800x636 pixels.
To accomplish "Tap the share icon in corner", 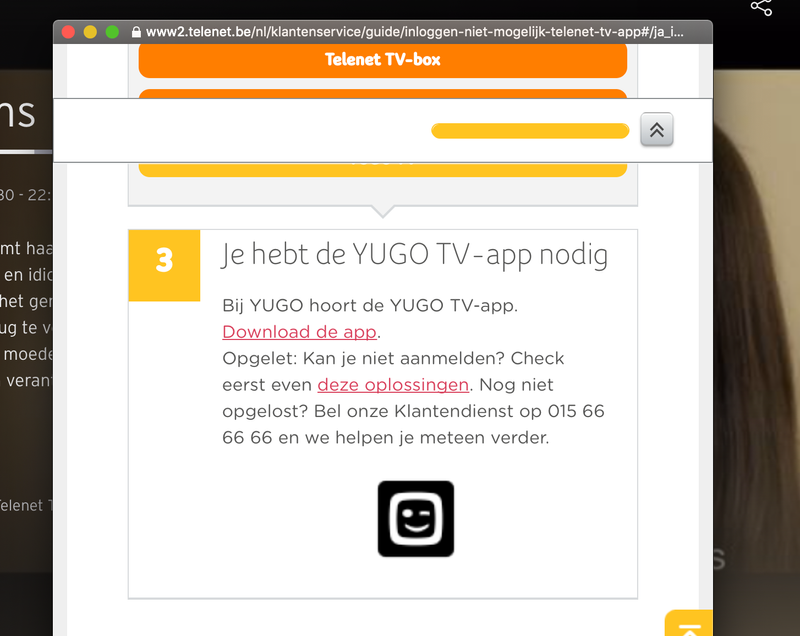I will tap(761, 8).
